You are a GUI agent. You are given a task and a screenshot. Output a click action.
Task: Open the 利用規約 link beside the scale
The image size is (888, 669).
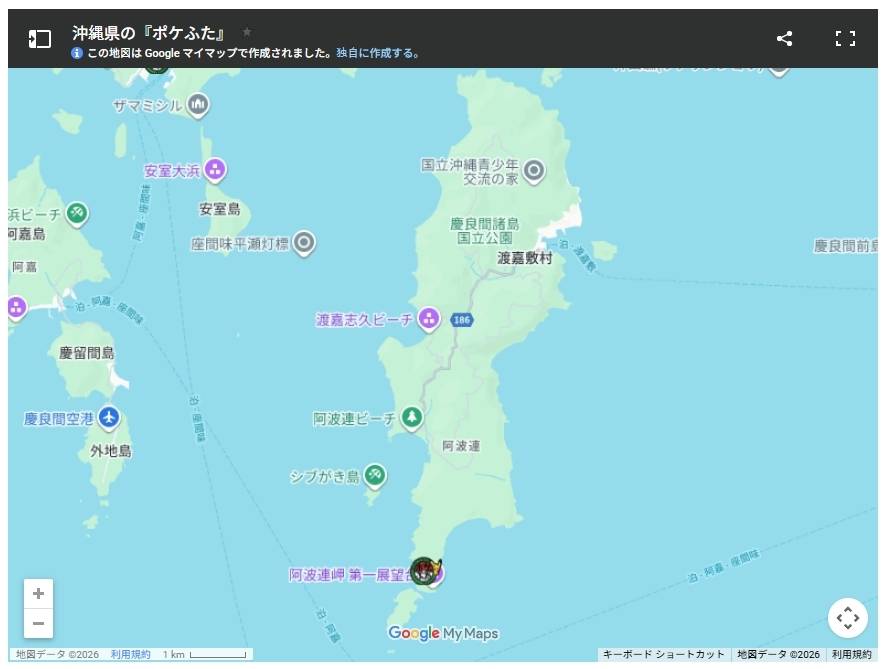click(130, 655)
